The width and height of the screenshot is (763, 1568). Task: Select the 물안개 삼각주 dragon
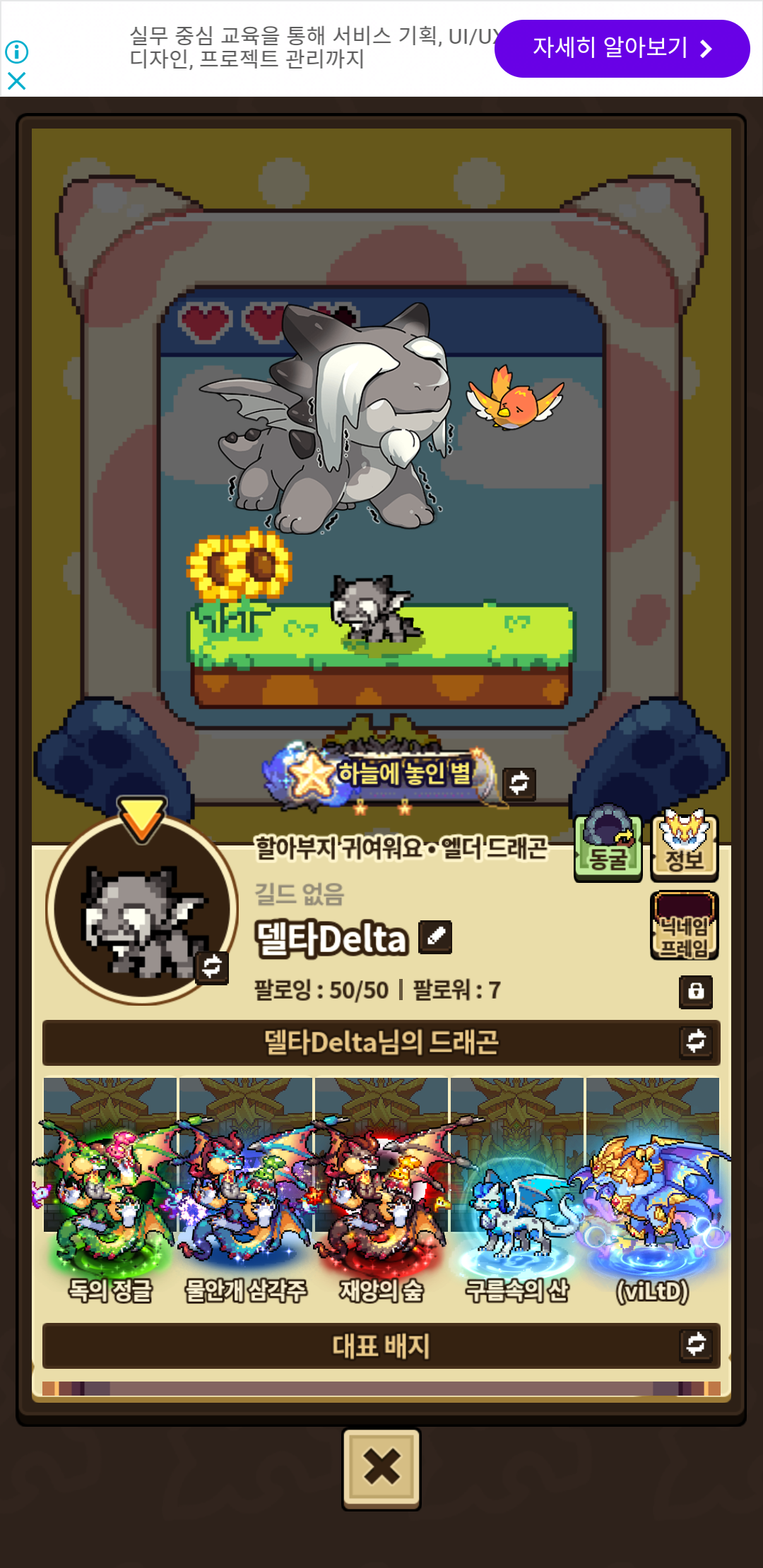[245, 1194]
